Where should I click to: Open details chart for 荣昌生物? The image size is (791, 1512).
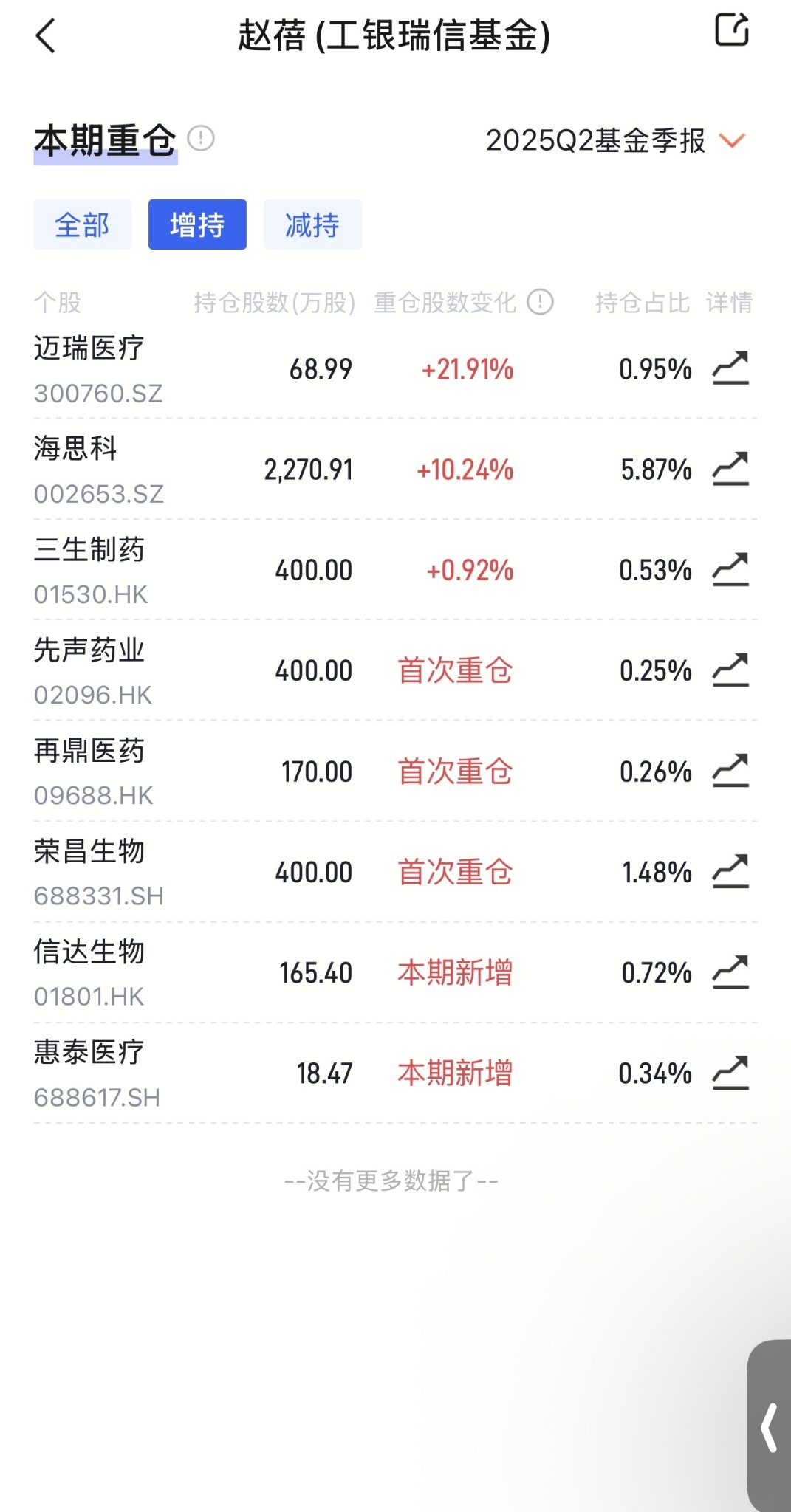(730, 871)
